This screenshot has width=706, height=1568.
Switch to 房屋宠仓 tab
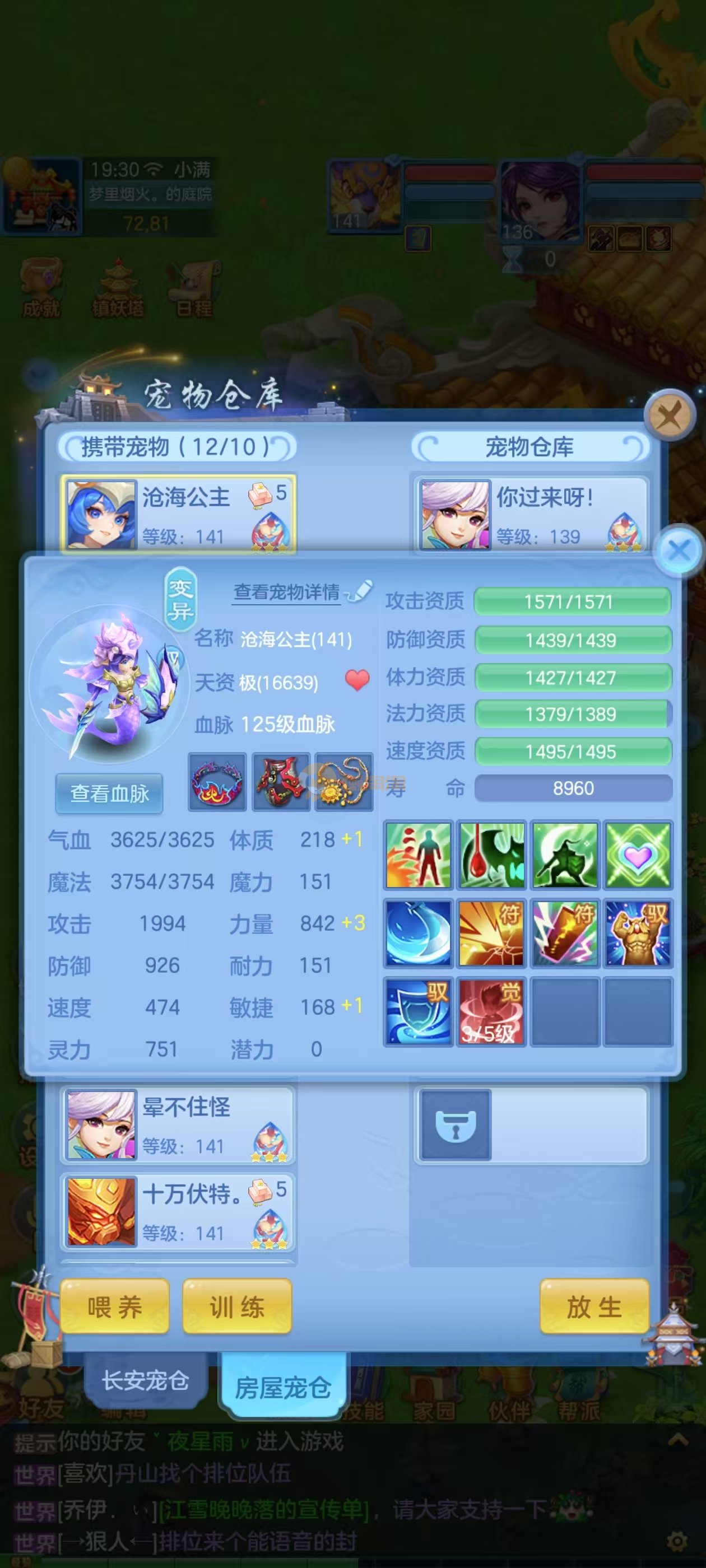[x=284, y=1387]
